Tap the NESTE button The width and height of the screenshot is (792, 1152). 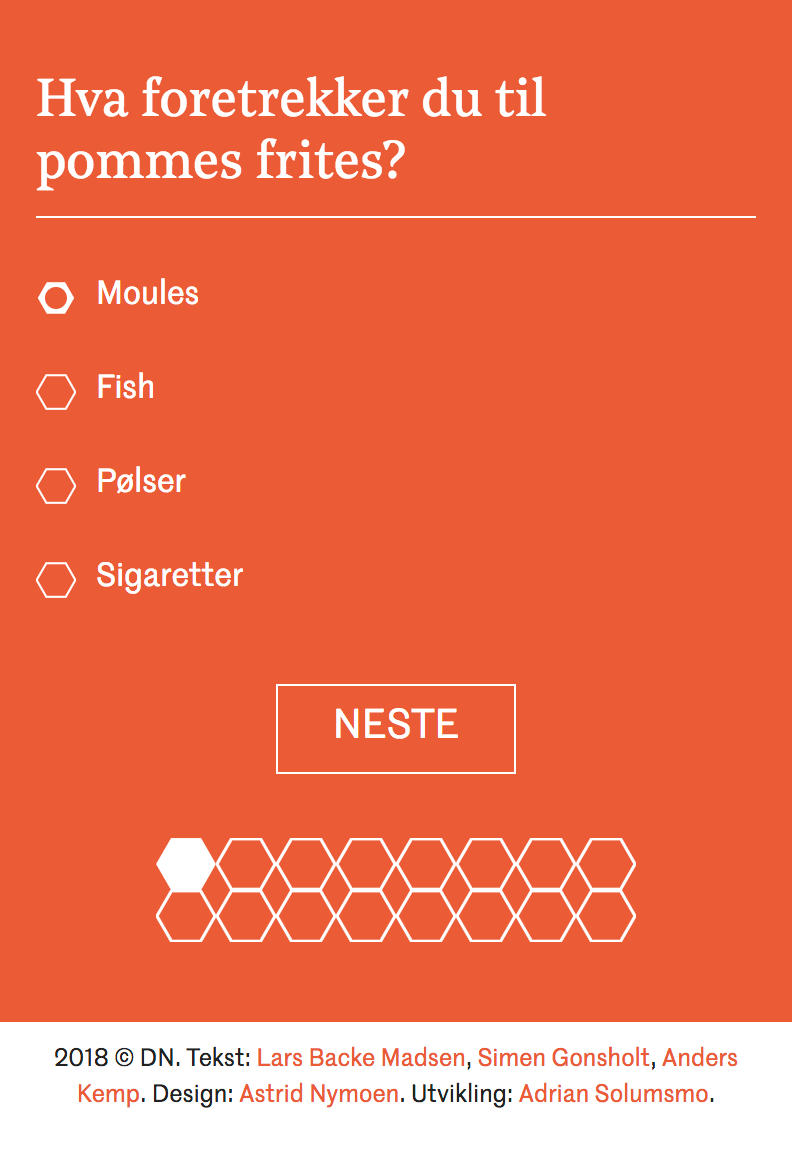(396, 728)
